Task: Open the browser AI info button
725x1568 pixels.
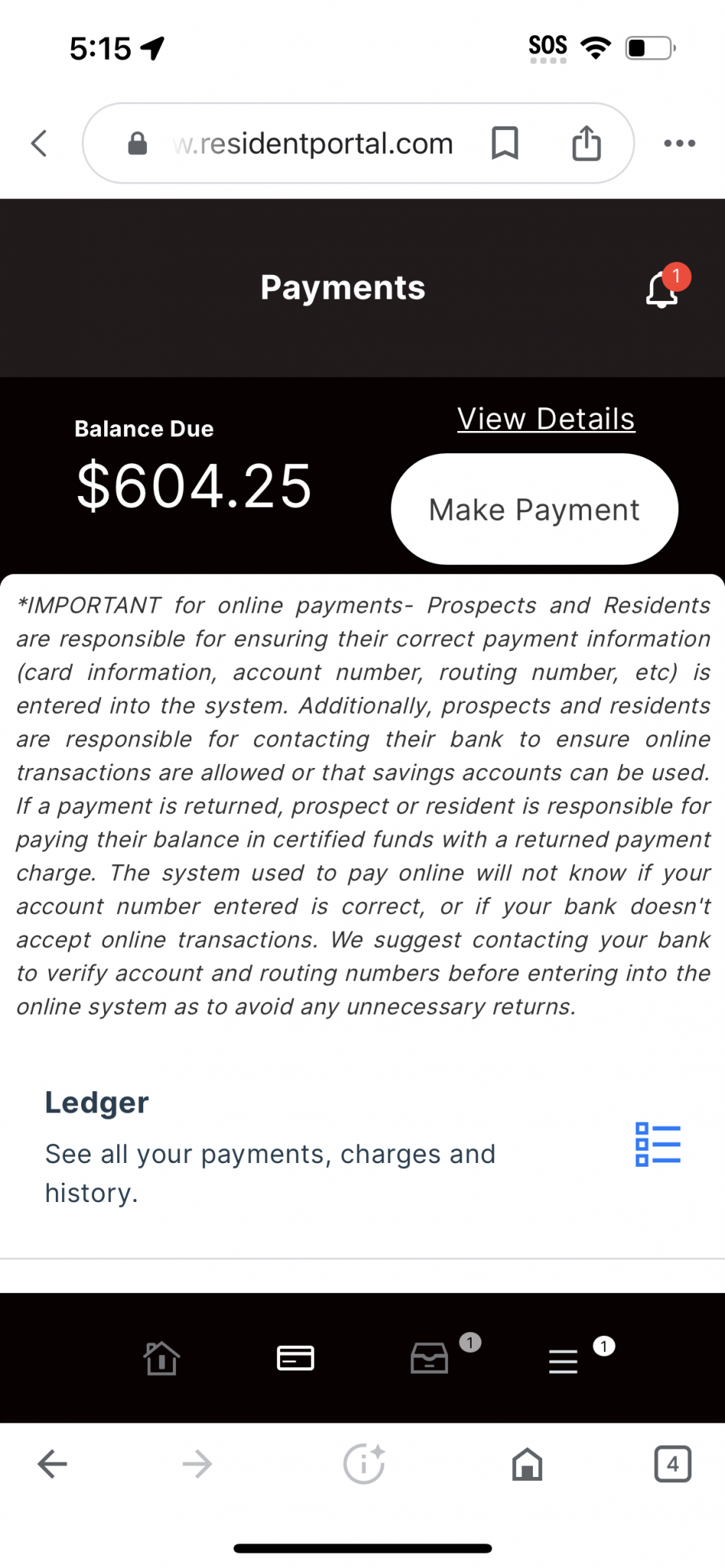Action: [364, 1464]
